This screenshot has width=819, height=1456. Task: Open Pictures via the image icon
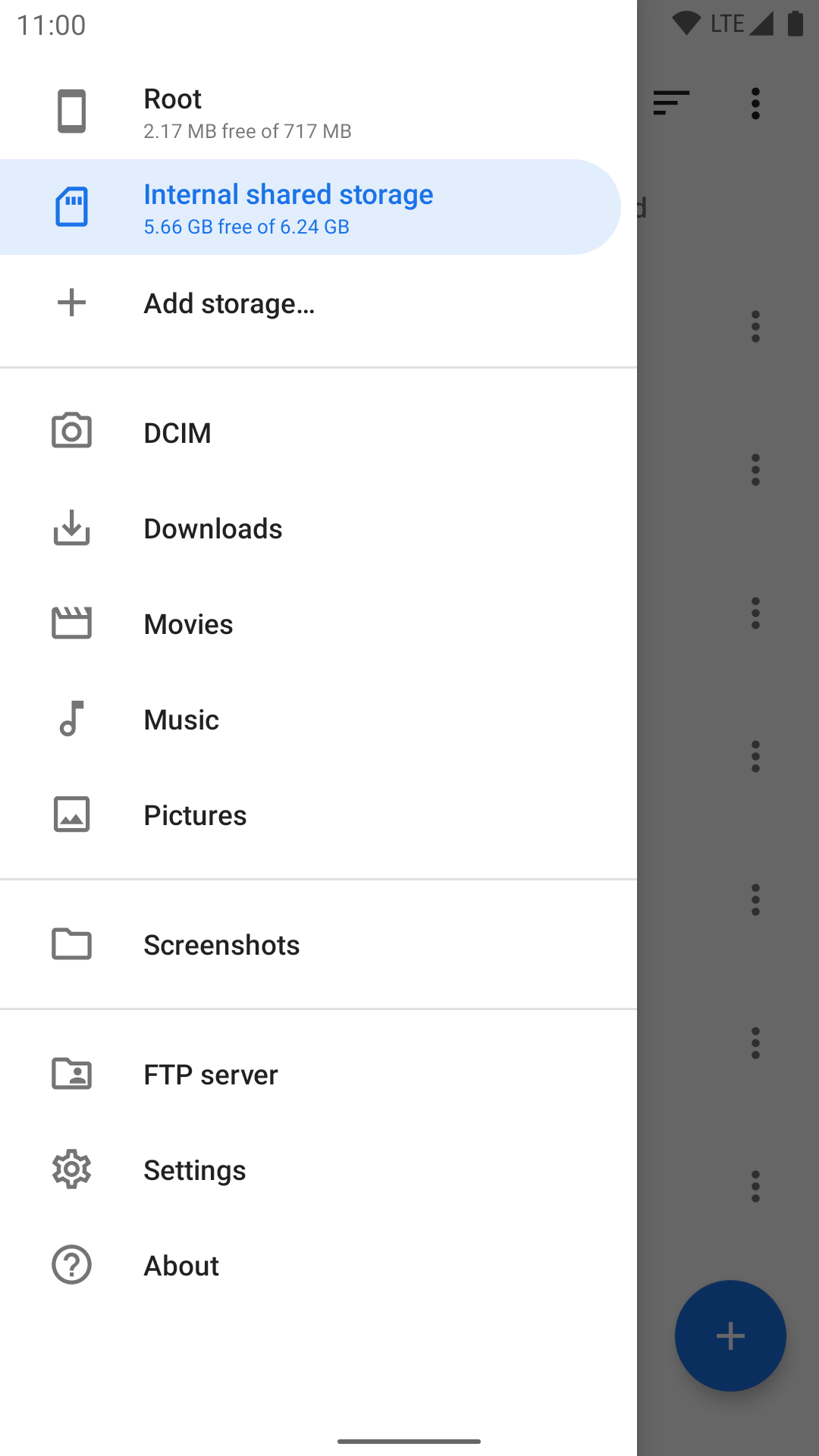[71, 814]
